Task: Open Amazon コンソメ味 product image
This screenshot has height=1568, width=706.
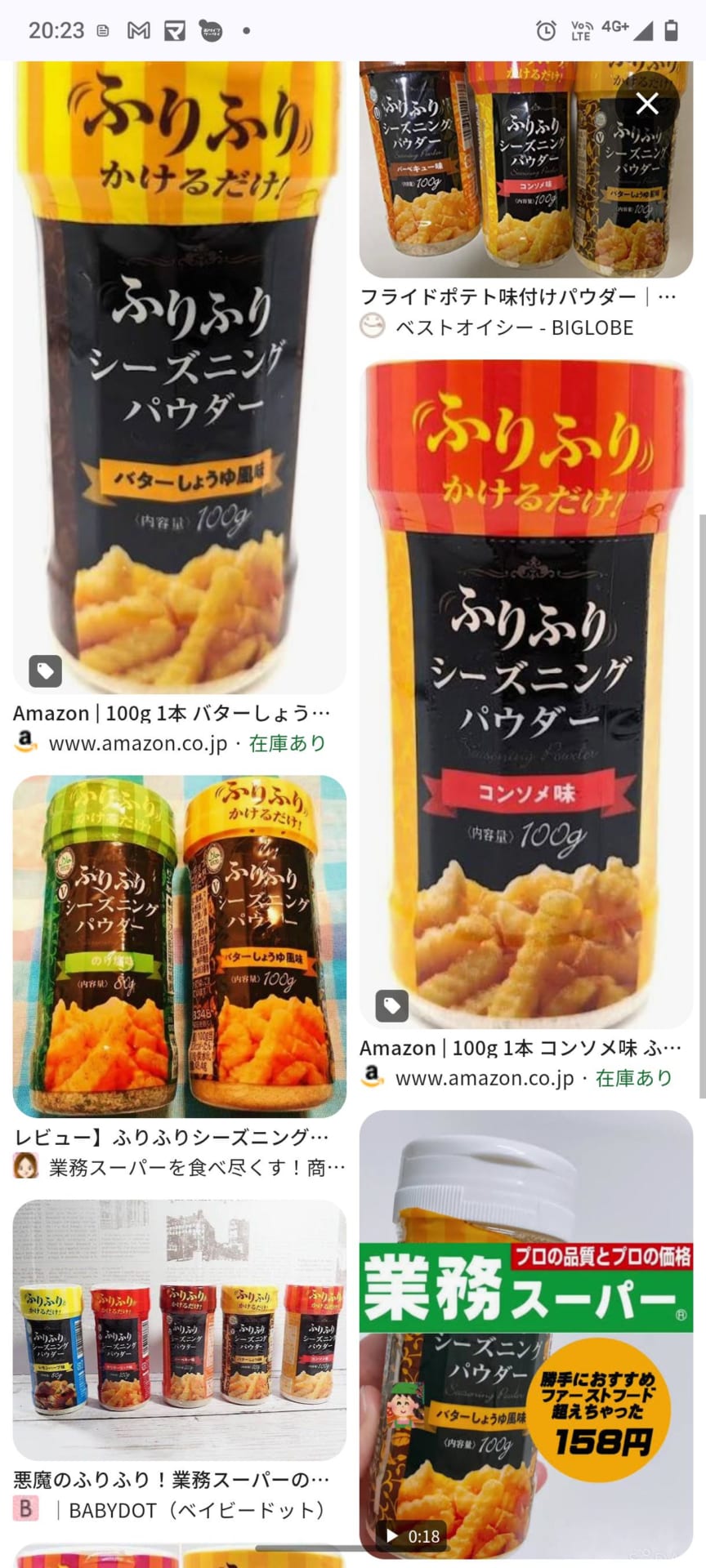Action: coord(525,694)
